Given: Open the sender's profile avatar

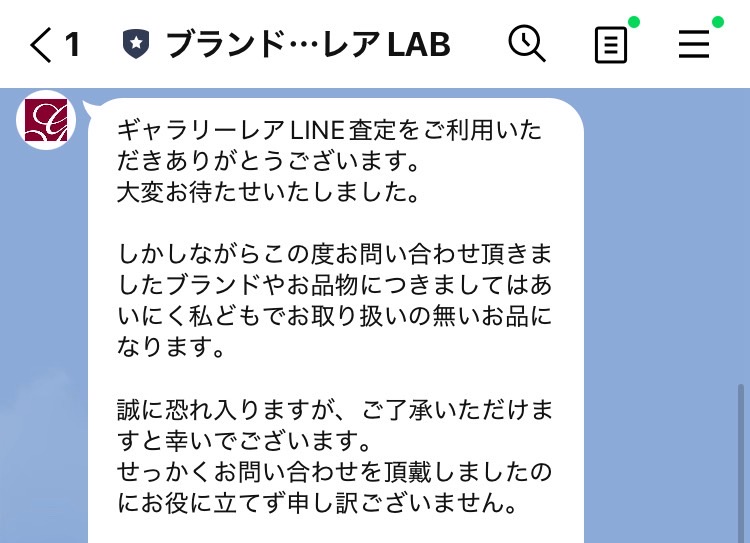Looking at the screenshot, I should 46,120.
